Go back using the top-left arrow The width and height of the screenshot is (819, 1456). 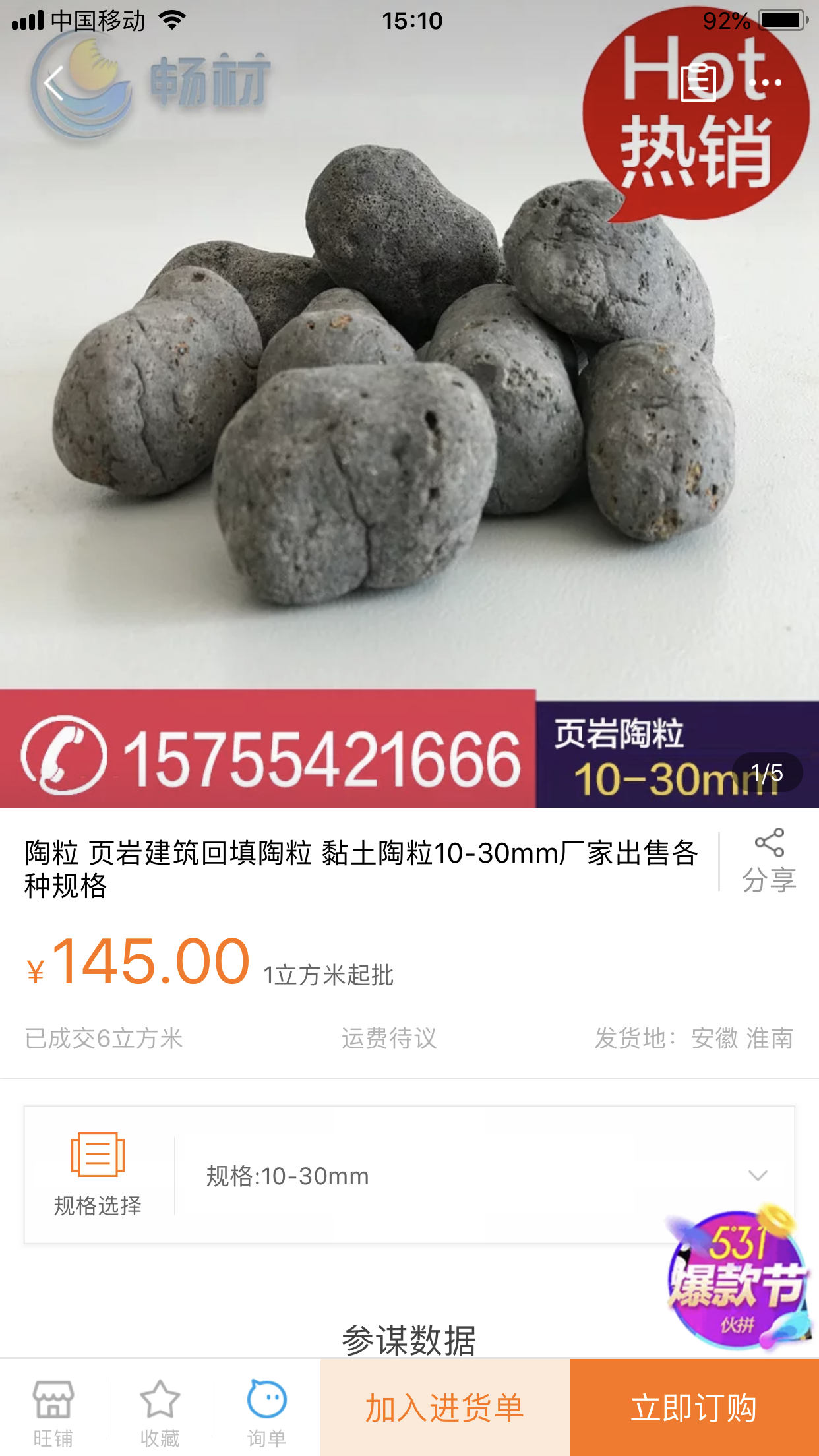53,83
